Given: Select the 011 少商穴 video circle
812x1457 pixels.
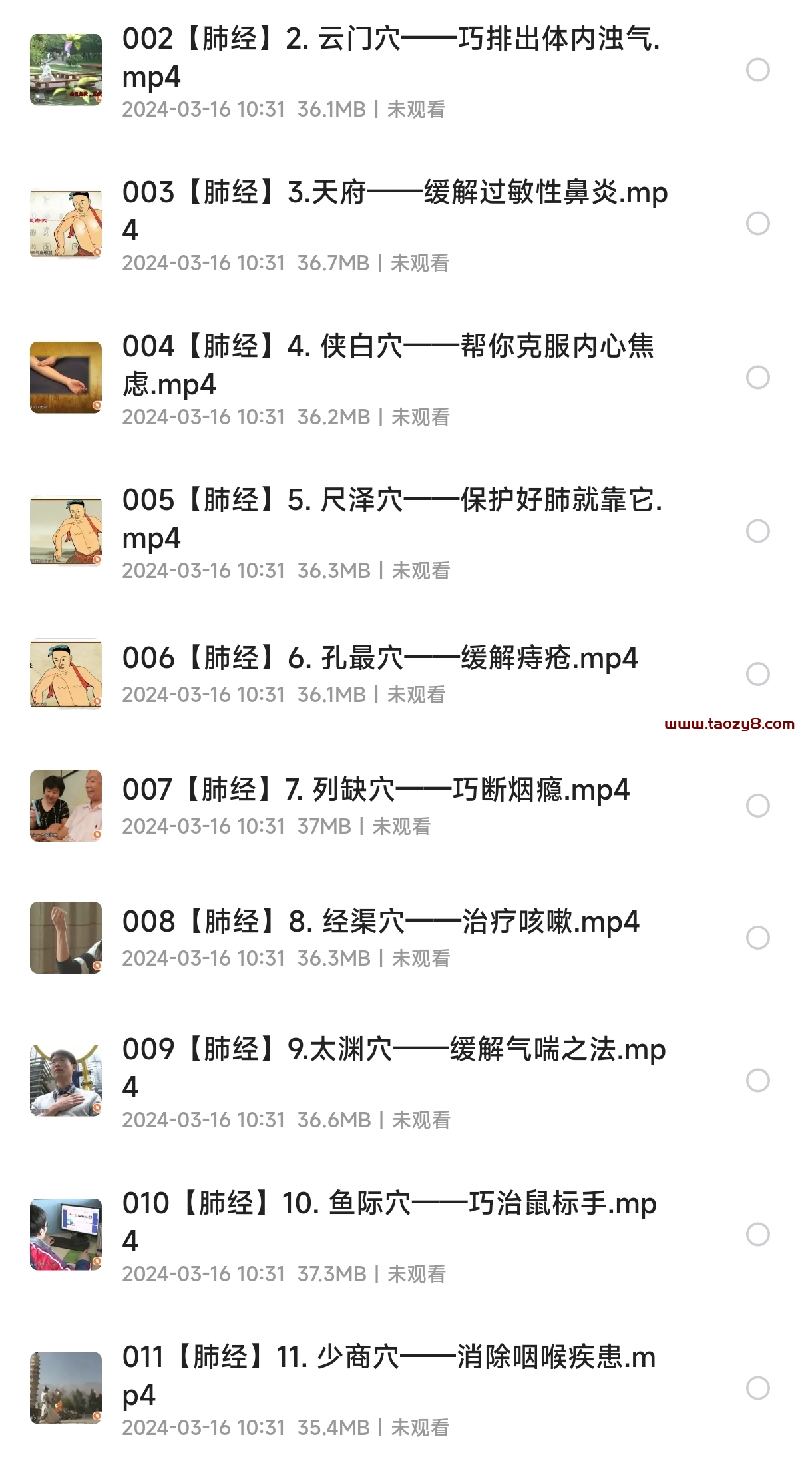Looking at the screenshot, I should [757, 1388].
